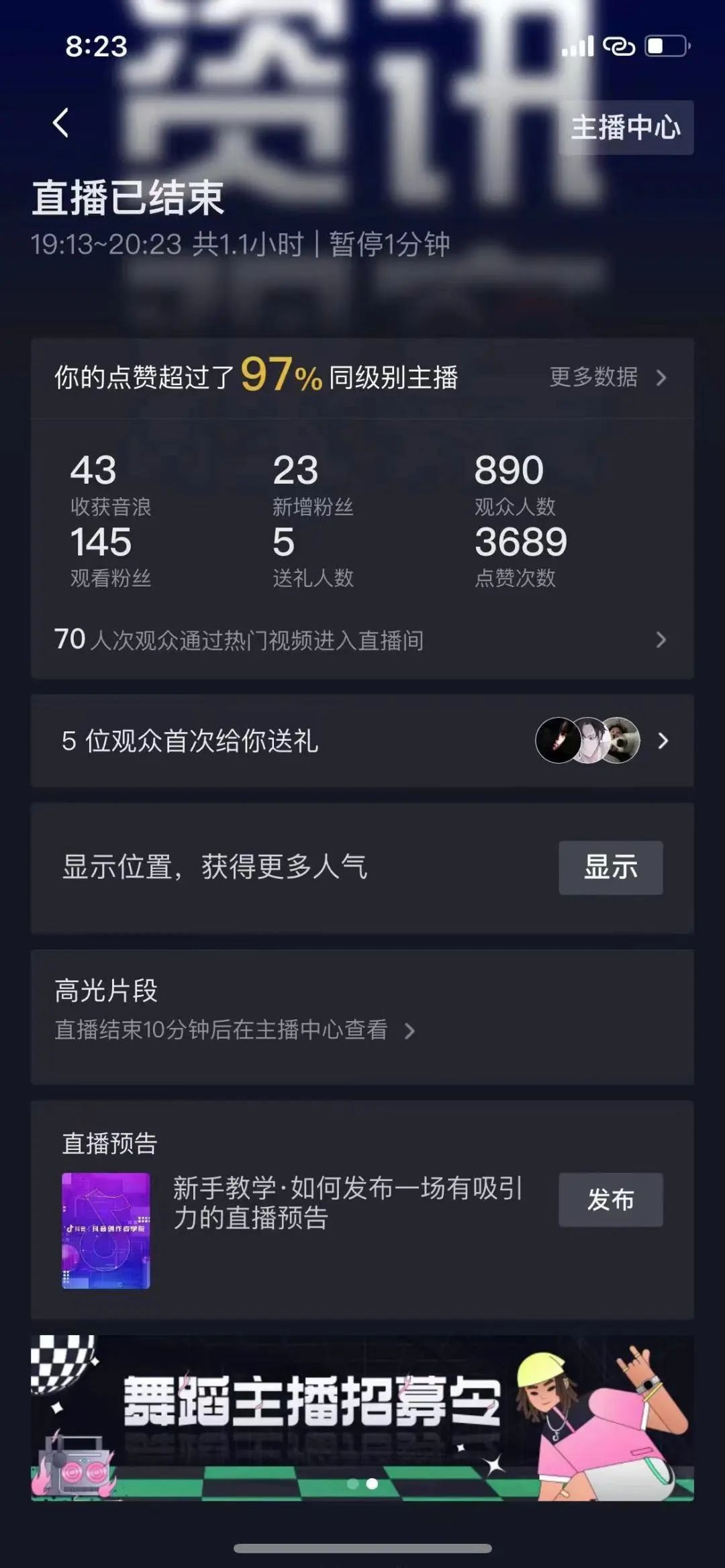Tap 显示 button to show location
Image resolution: width=725 pixels, height=1568 pixels.
[610, 867]
